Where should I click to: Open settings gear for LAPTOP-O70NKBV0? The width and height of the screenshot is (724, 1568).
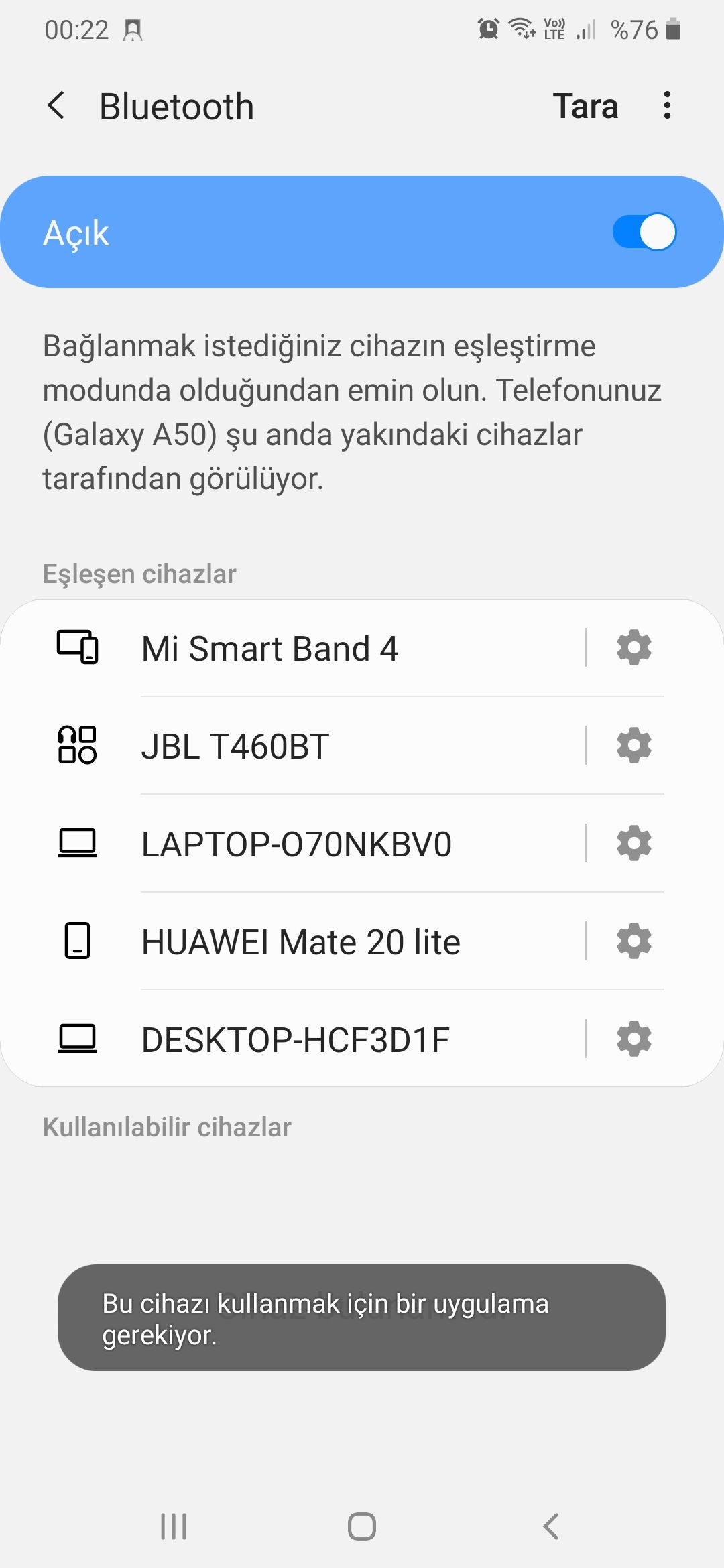pos(633,843)
